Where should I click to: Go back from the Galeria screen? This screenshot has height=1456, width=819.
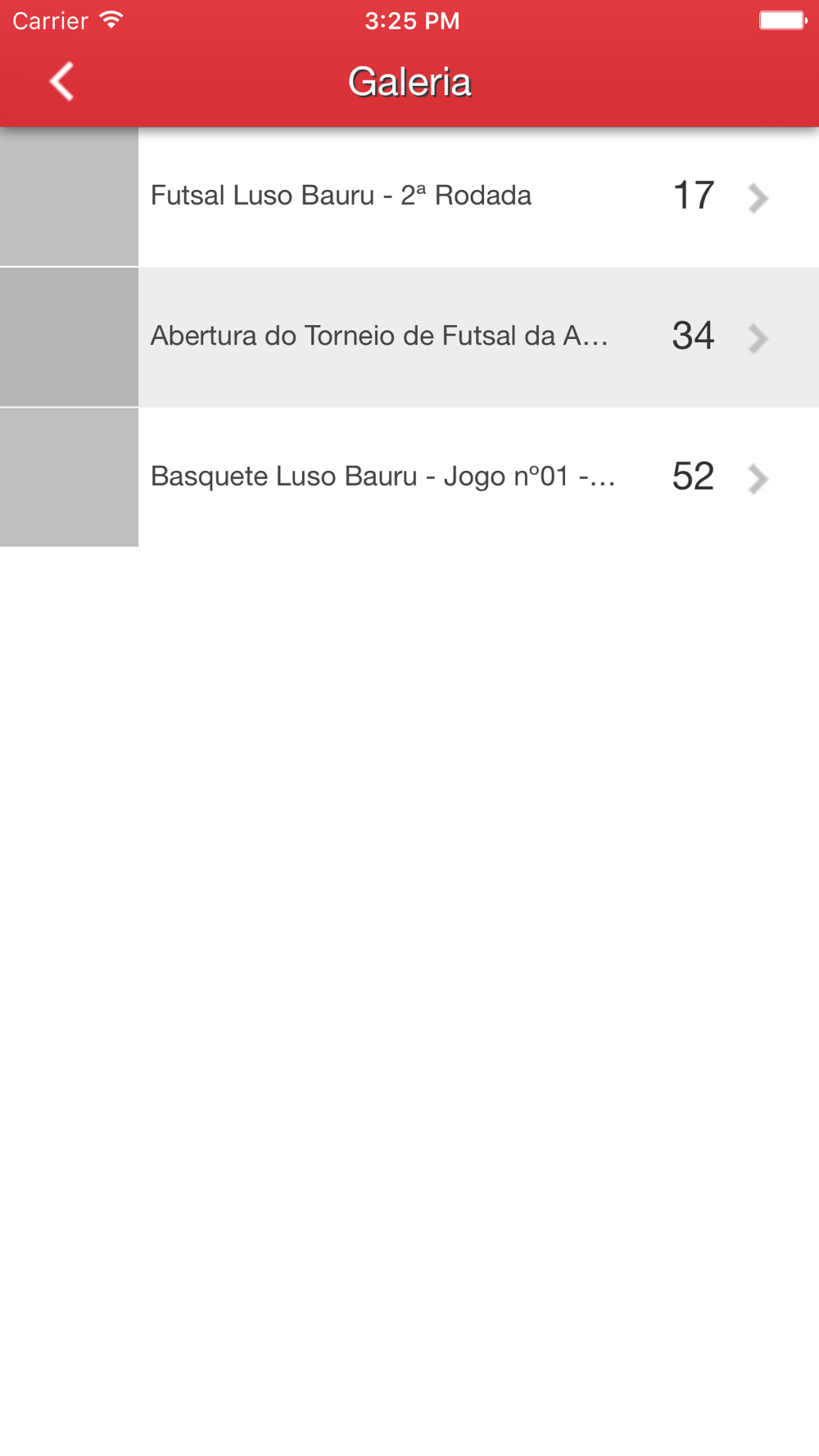62,82
